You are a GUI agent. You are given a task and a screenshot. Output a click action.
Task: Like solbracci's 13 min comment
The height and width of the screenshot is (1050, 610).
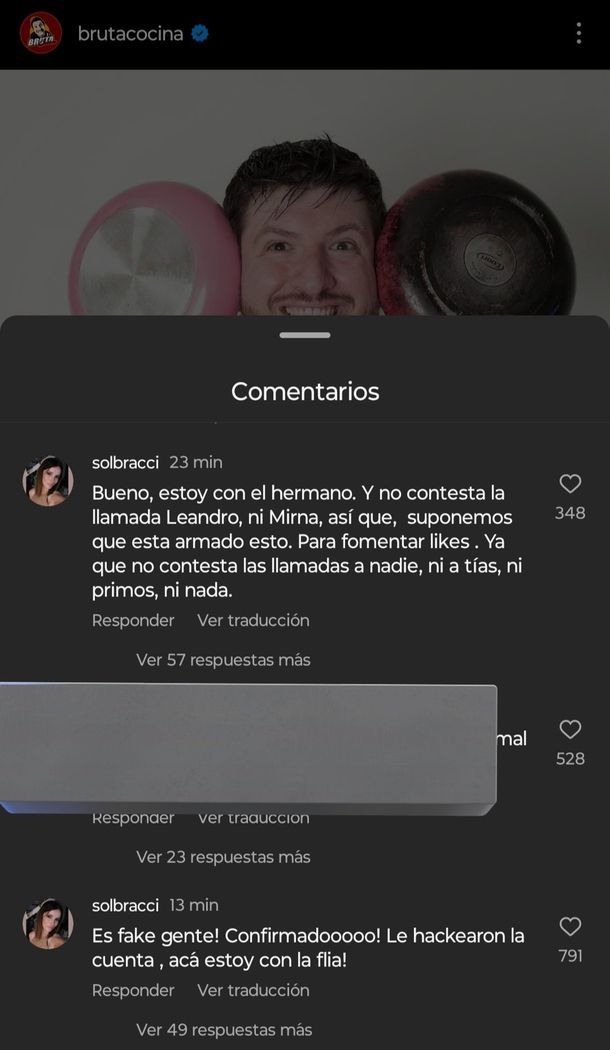tap(570, 927)
